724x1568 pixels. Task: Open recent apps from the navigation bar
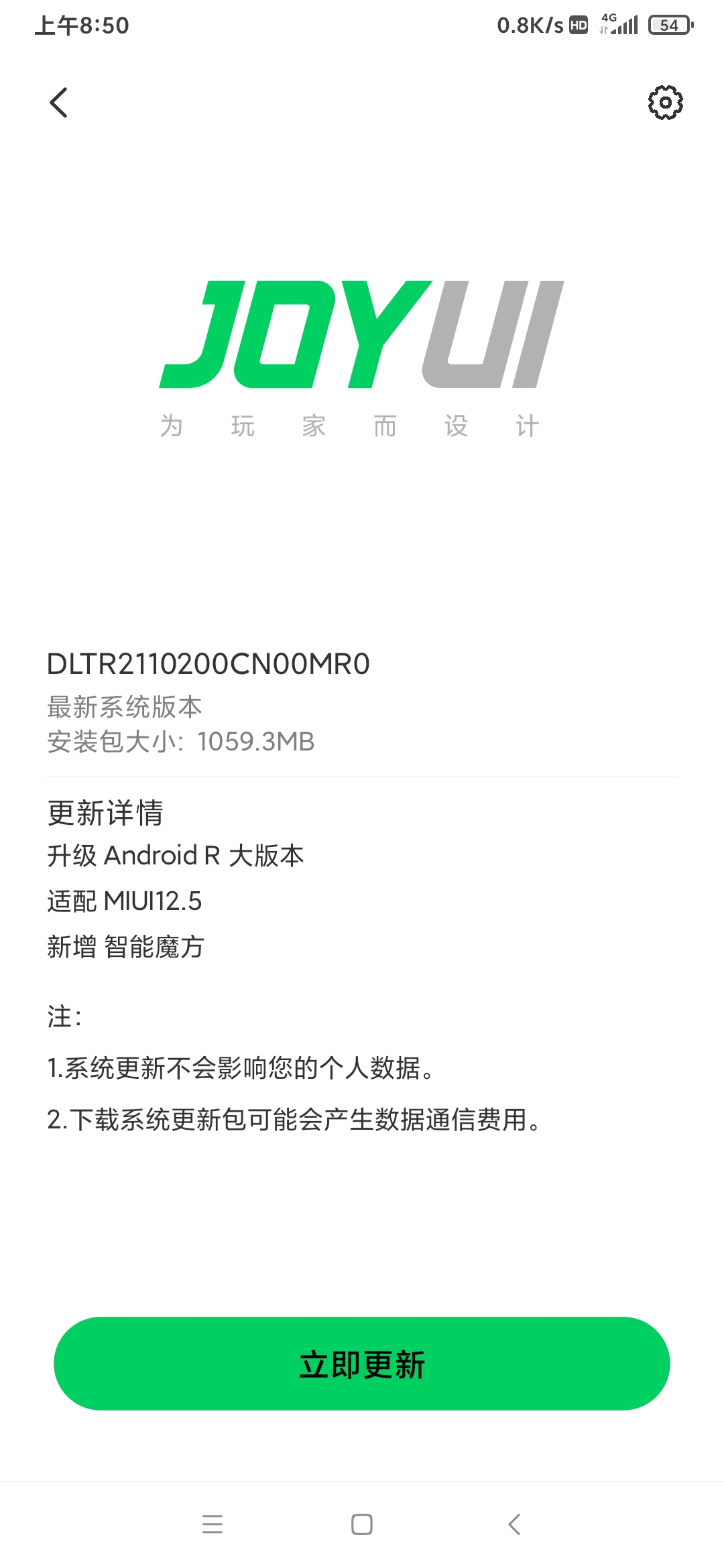213,1524
